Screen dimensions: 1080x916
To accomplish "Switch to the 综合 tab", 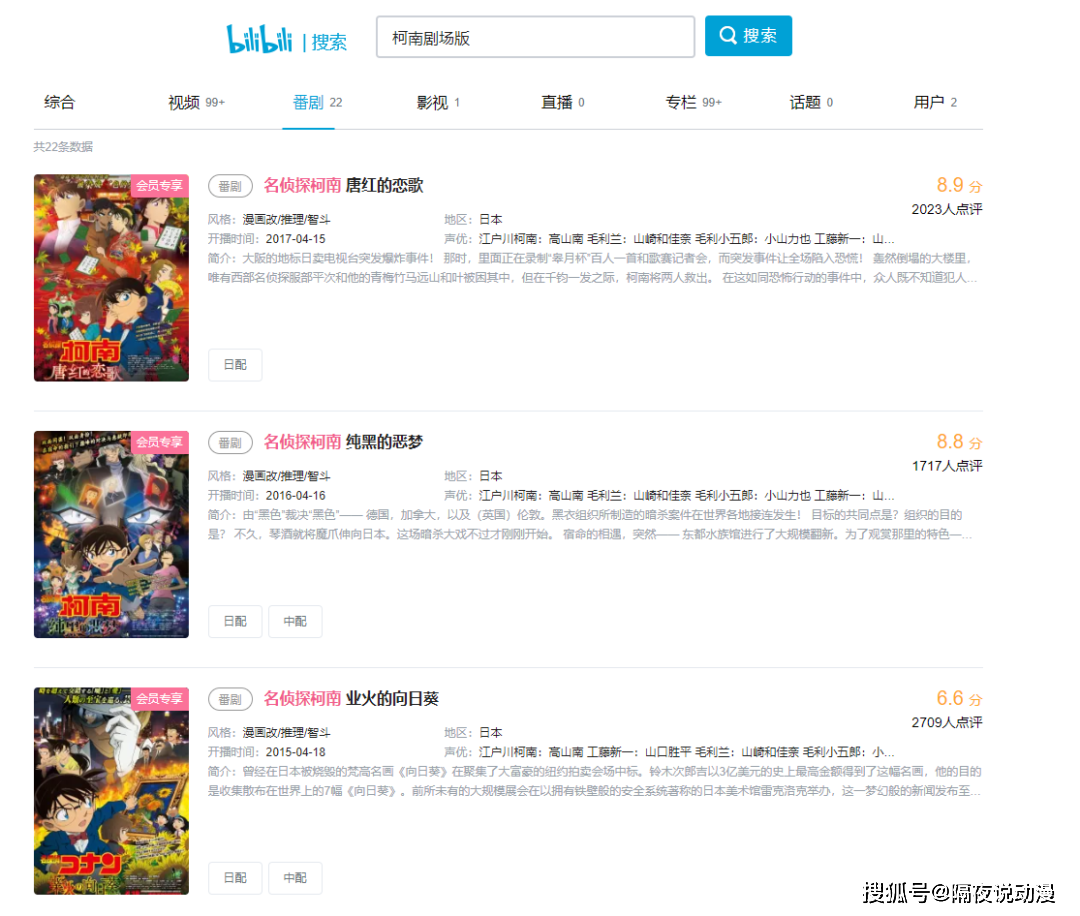I will 59,102.
